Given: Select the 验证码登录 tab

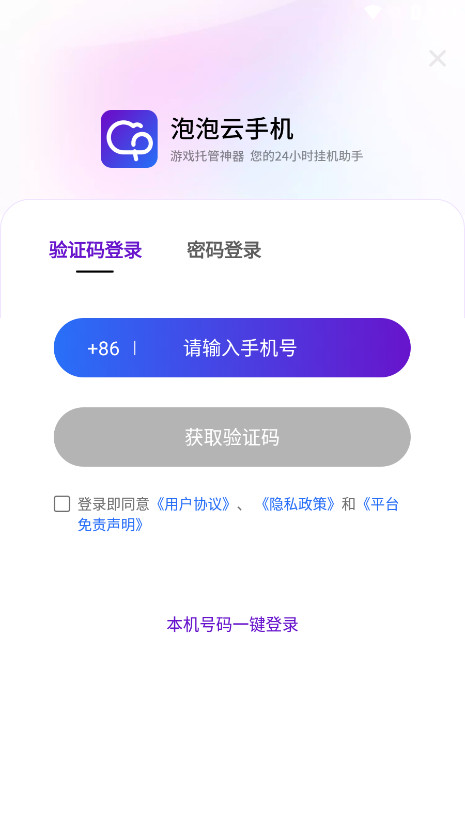Looking at the screenshot, I should (x=95, y=250).
